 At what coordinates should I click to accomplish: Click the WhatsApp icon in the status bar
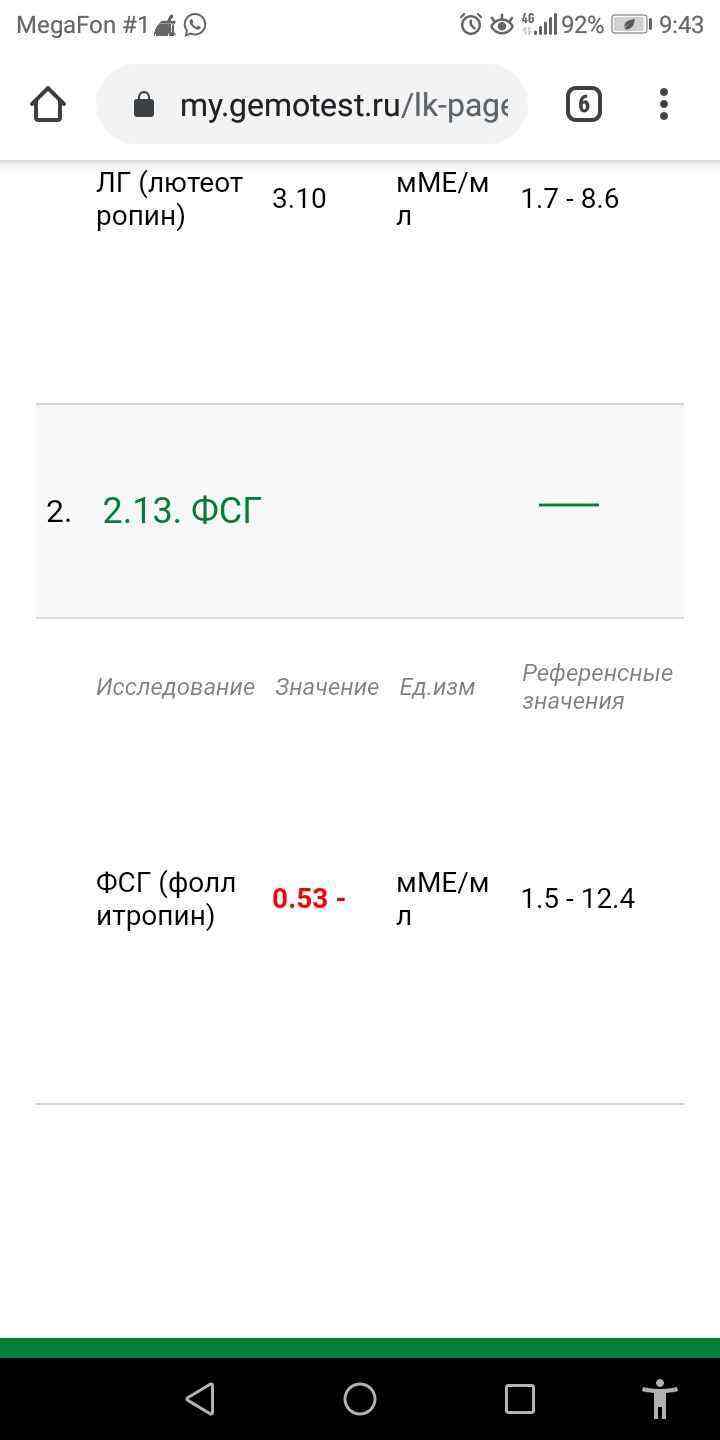tap(193, 25)
